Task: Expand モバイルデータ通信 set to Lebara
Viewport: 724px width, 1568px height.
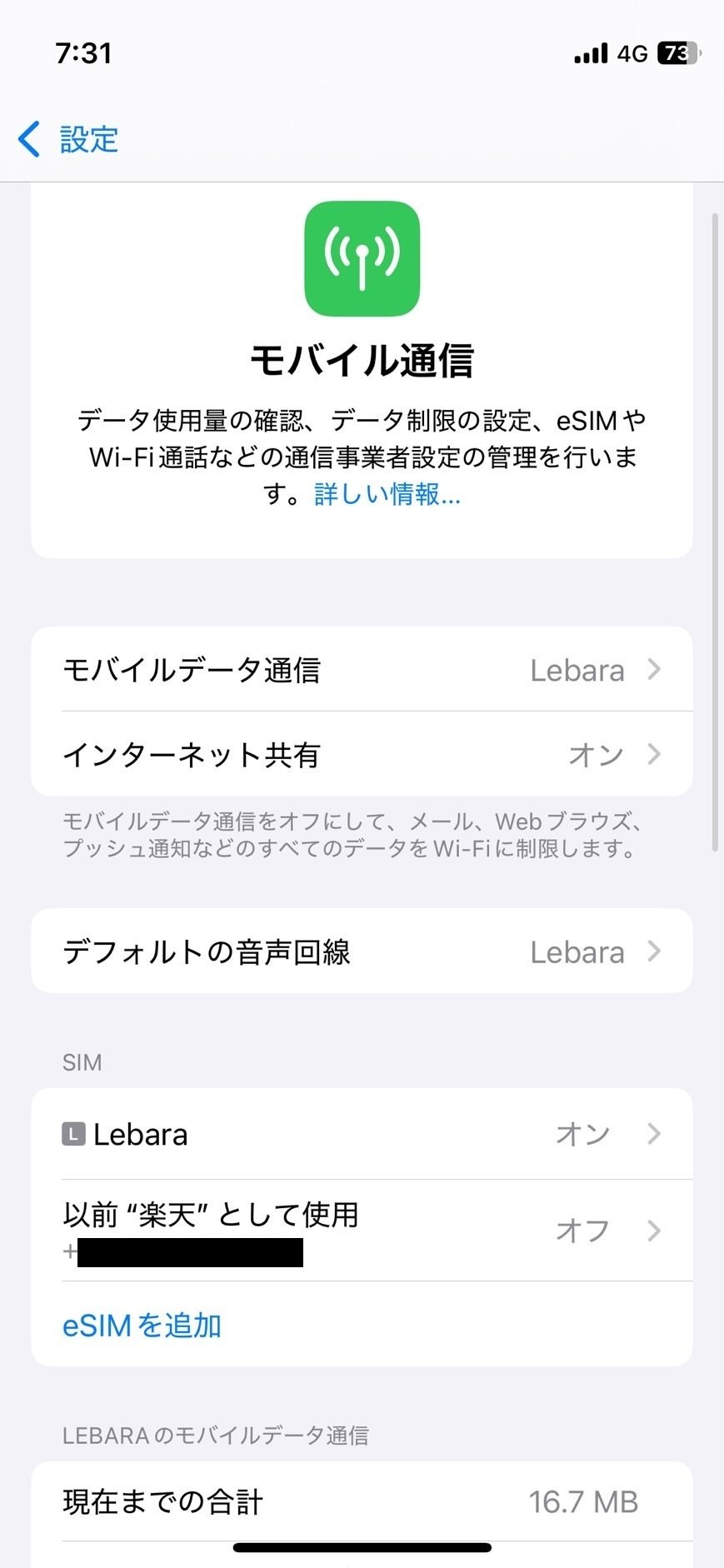Action: point(362,669)
